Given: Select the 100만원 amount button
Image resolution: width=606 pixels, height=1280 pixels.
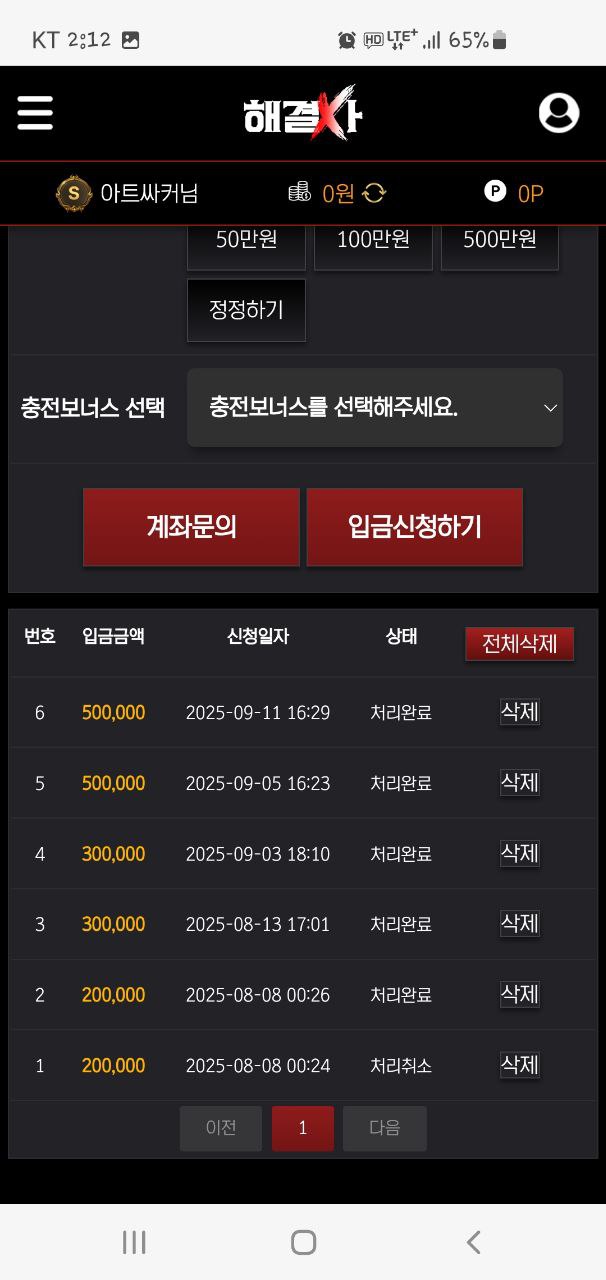Looking at the screenshot, I should pyautogui.click(x=373, y=242).
